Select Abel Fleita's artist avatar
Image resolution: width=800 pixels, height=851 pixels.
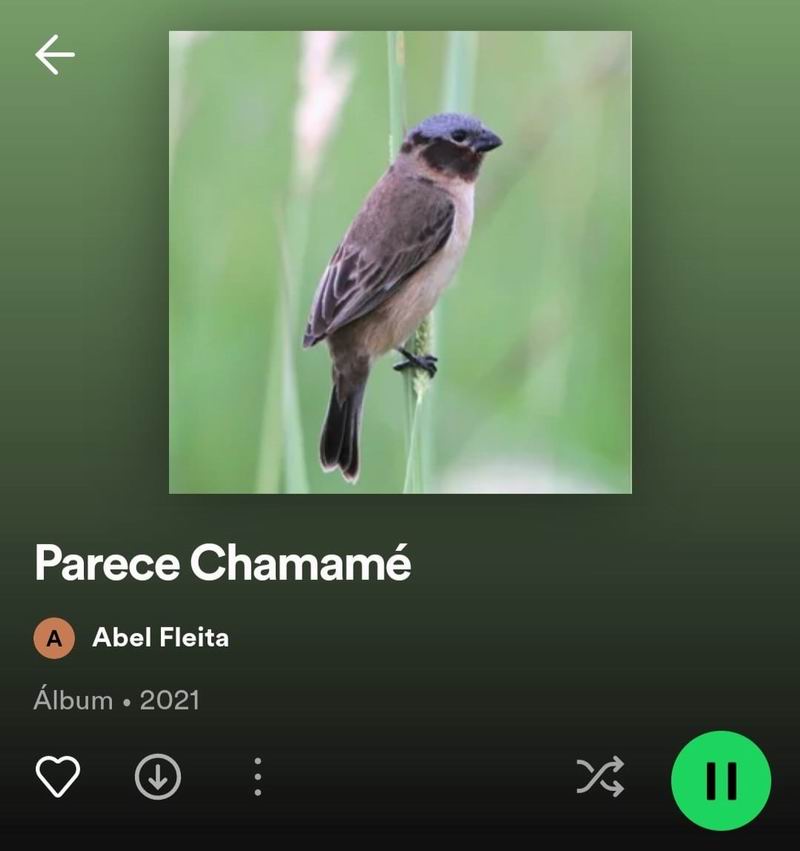point(55,635)
